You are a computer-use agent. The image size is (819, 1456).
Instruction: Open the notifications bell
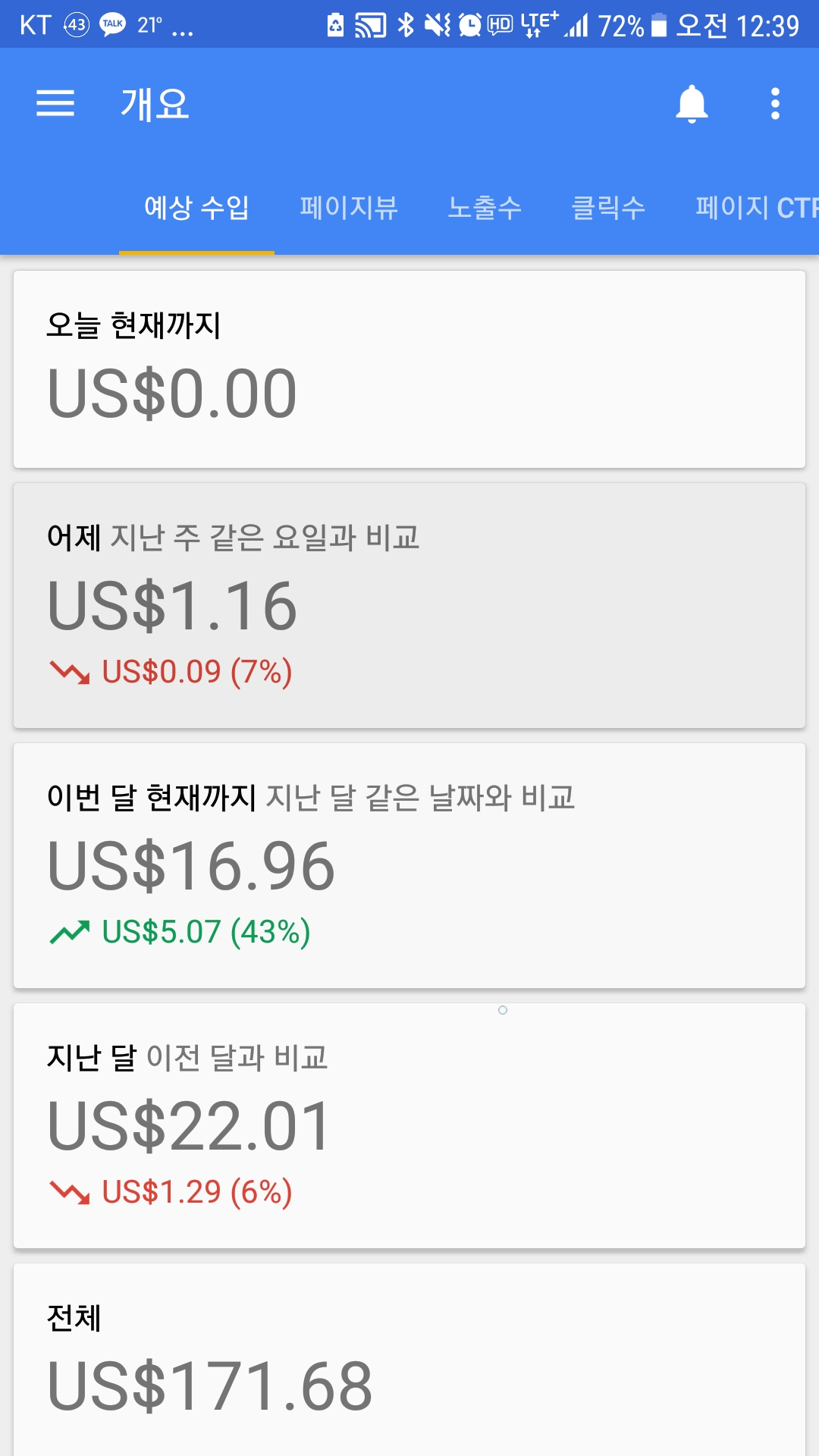pos(692,104)
